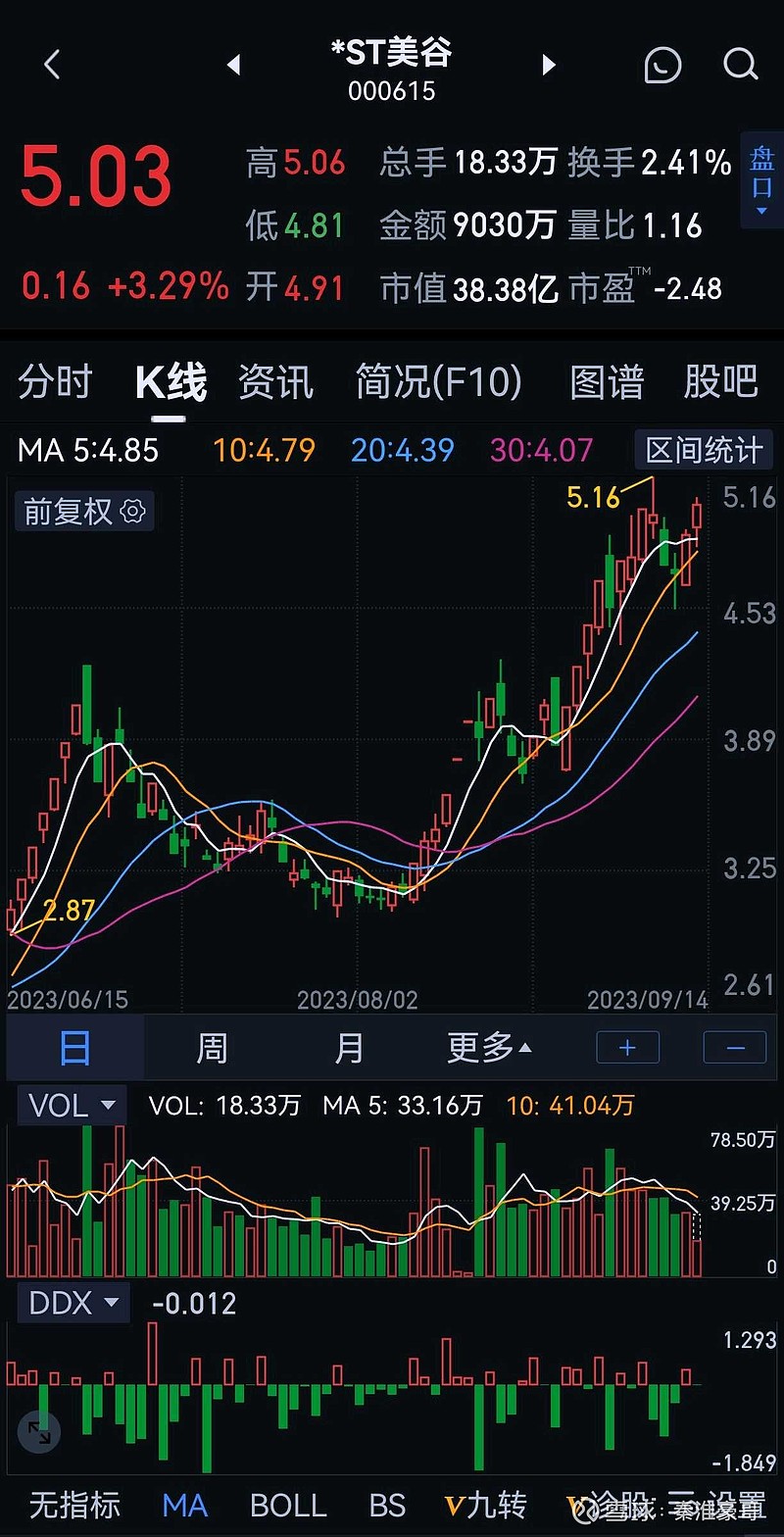Image resolution: width=784 pixels, height=1537 pixels.
Task: Switch to the 周 weekly chart tab
Action: pyautogui.click(x=212, y=1047)
